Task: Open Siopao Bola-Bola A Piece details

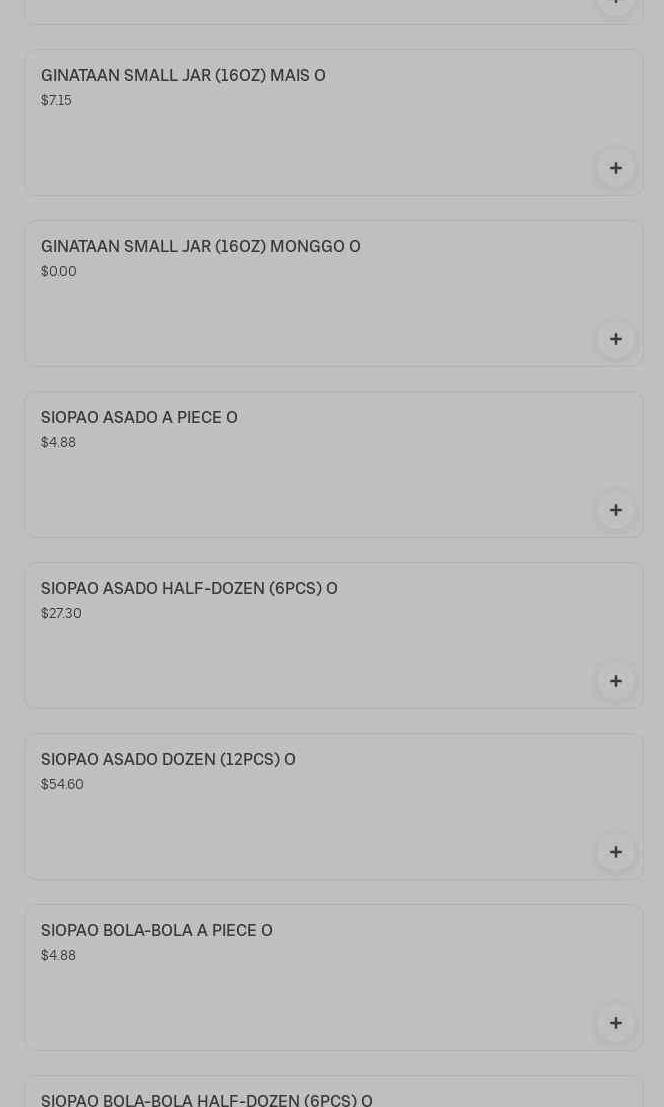Action: (x=157, y=931)
